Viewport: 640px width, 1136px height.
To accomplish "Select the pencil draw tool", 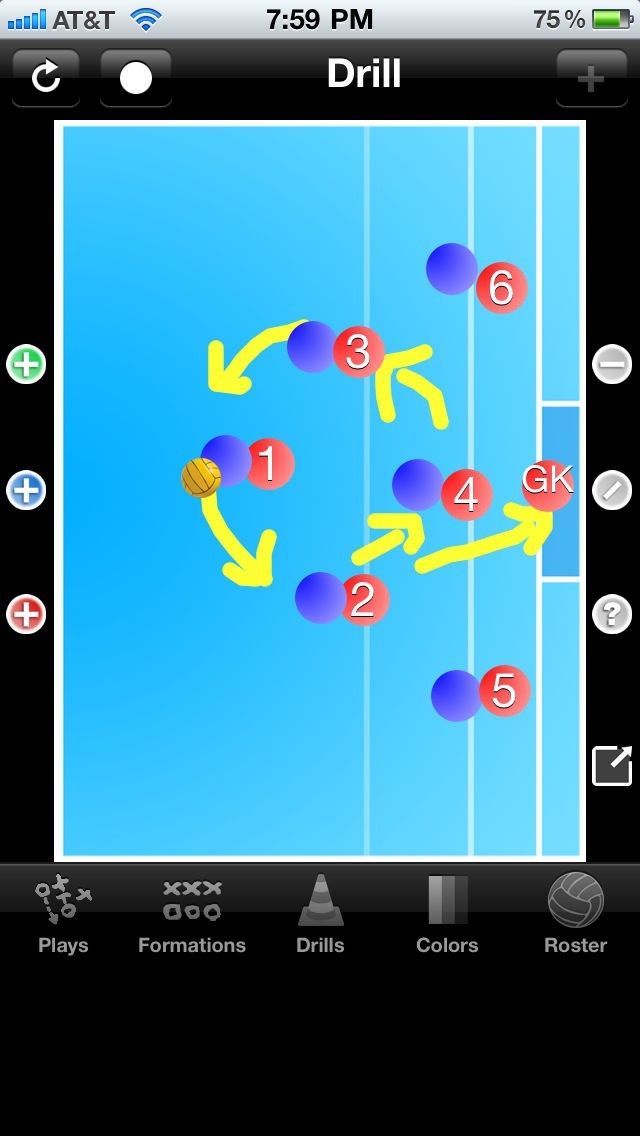I will pyautogui.click(x=612, y=490).
